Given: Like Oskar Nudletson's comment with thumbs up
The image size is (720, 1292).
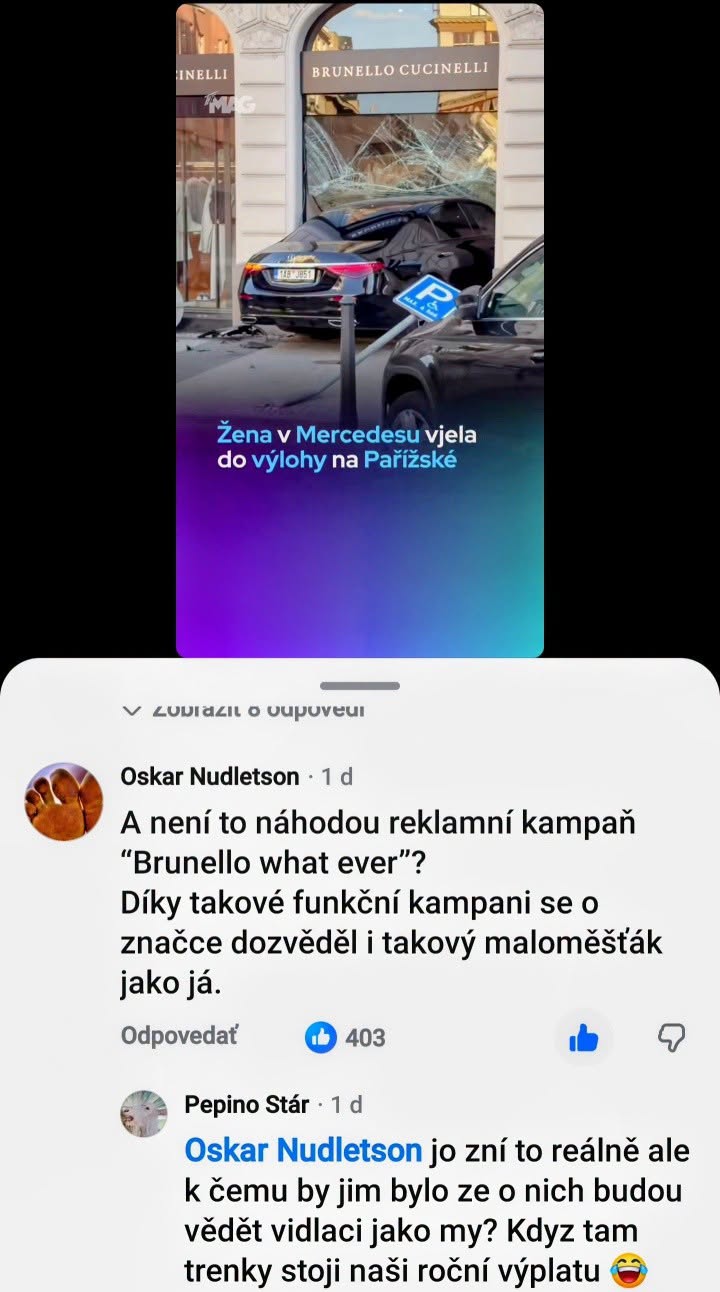Looking at the screenshot, I should tap(583, 1039).
